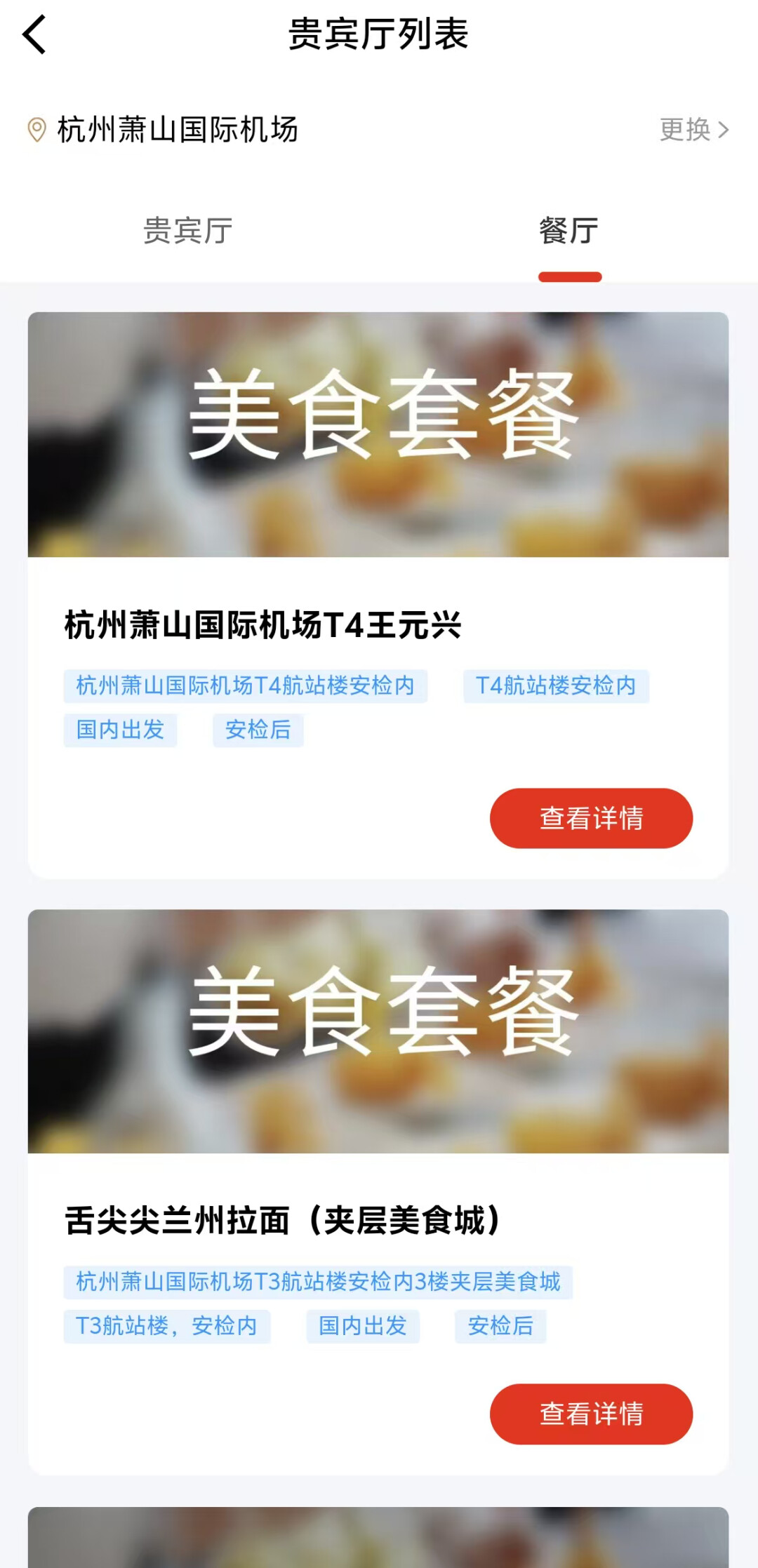Switch to the 贵宾厅 tab
Screen dimensions: 758x1568
coord(188,231)
